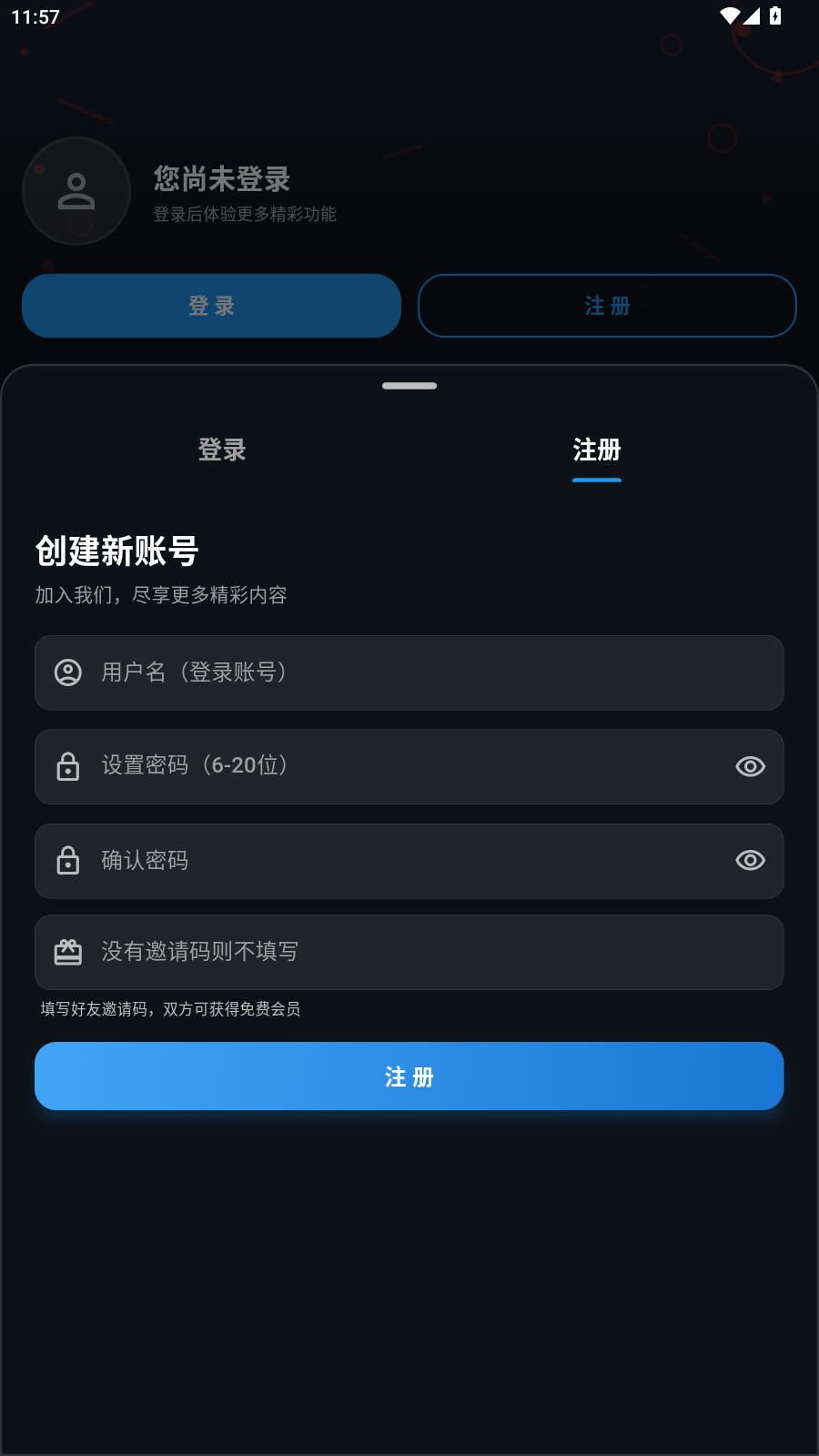819x1456 pixels.
Task: Tap the bottom sheet drag handle
Action: (x=409, y=386)
